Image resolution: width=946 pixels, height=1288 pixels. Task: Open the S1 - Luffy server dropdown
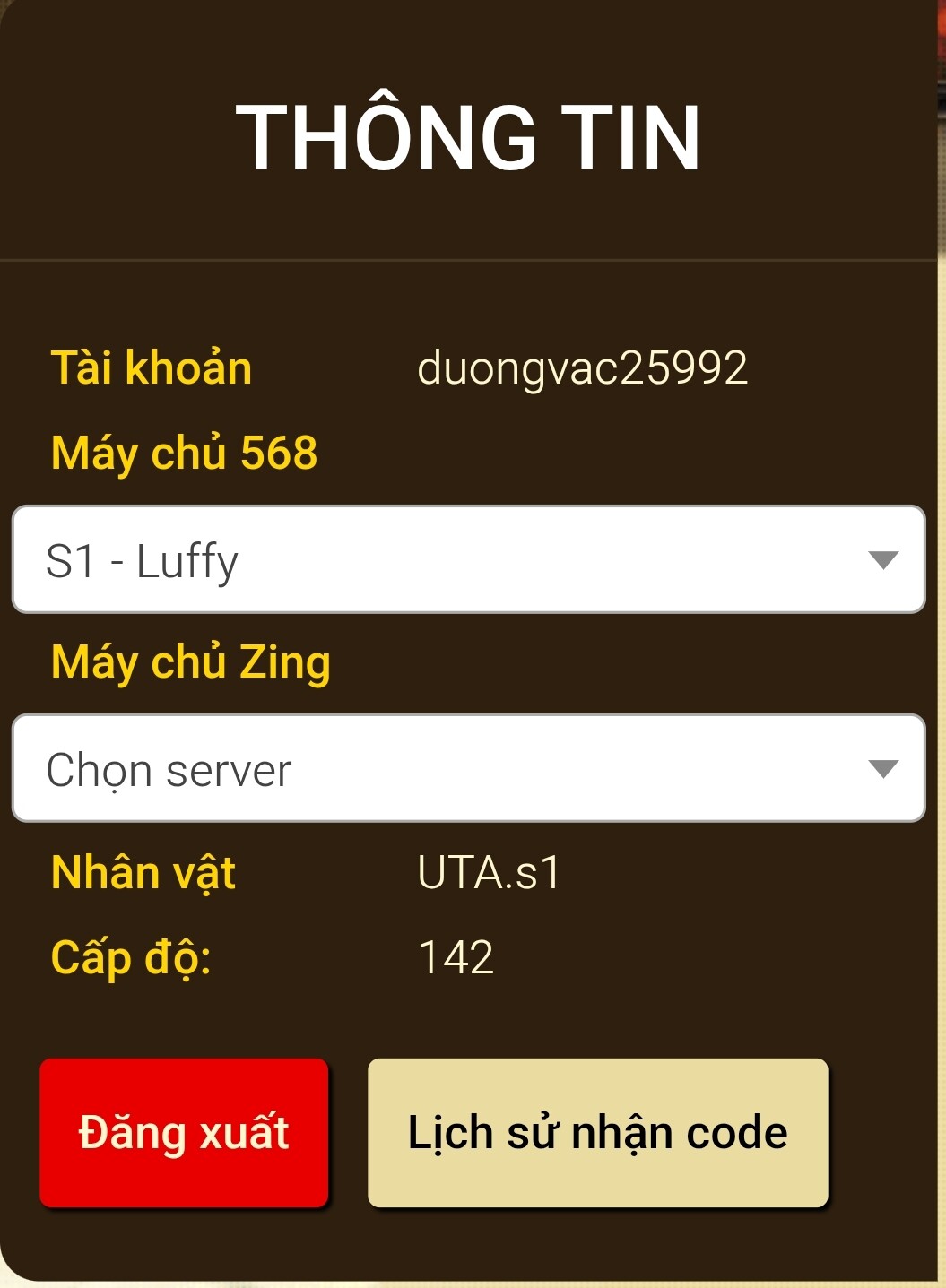(468, 560)
